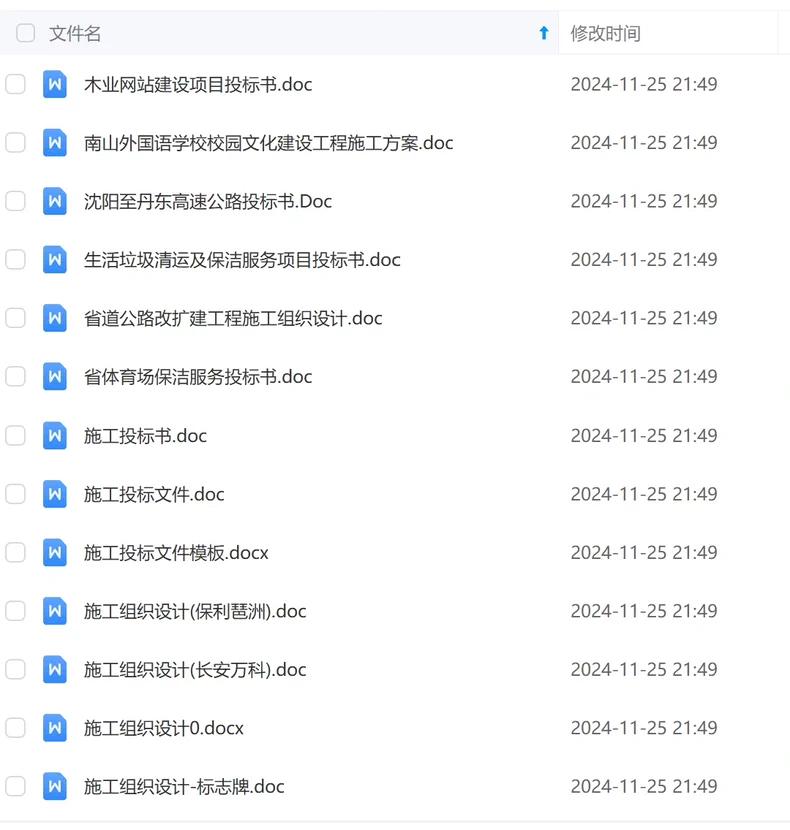Open 施工投标书.doc file
This screenshot has height=830, width=790.
point(145,436)
